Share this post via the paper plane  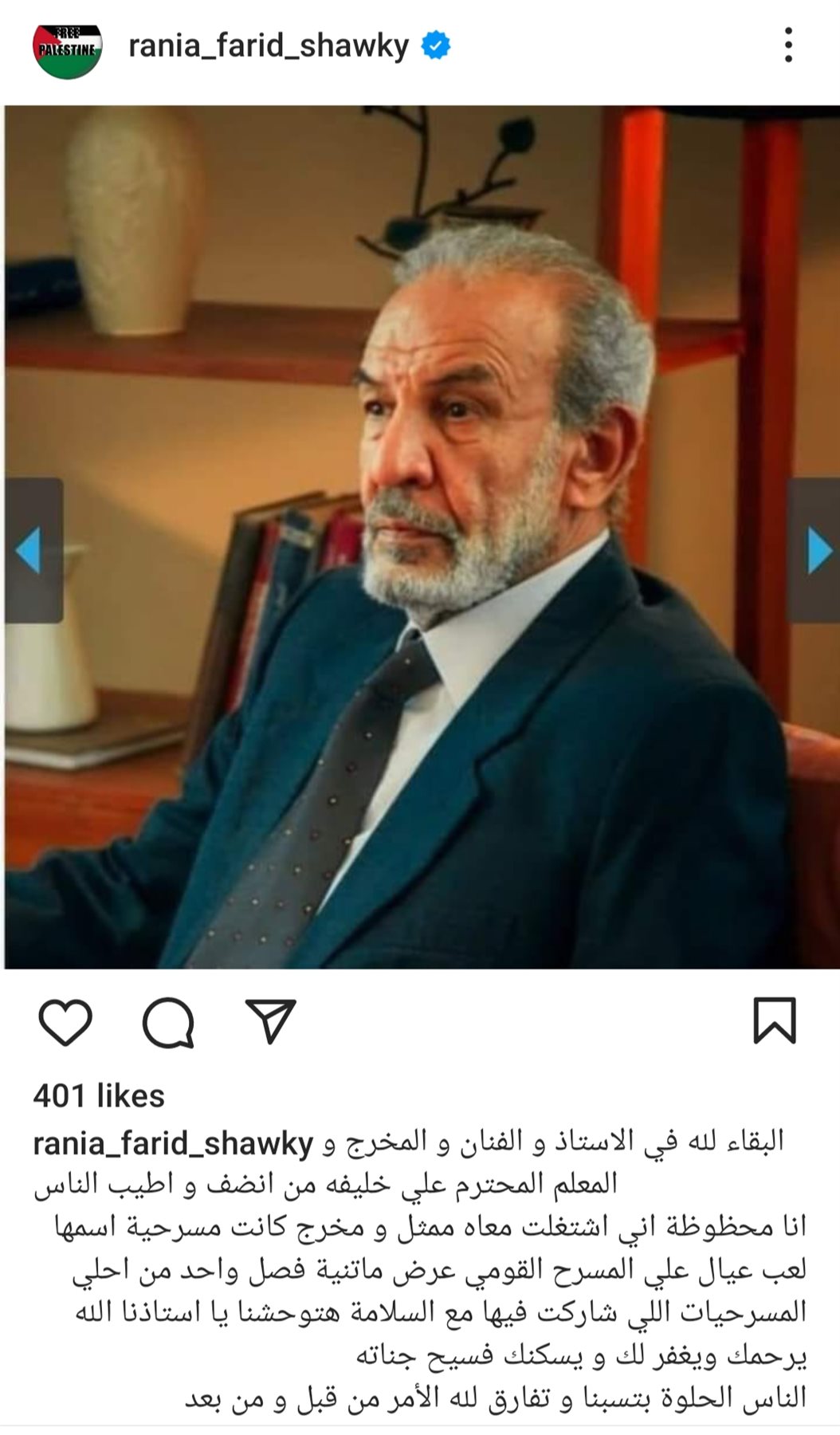271,1020
